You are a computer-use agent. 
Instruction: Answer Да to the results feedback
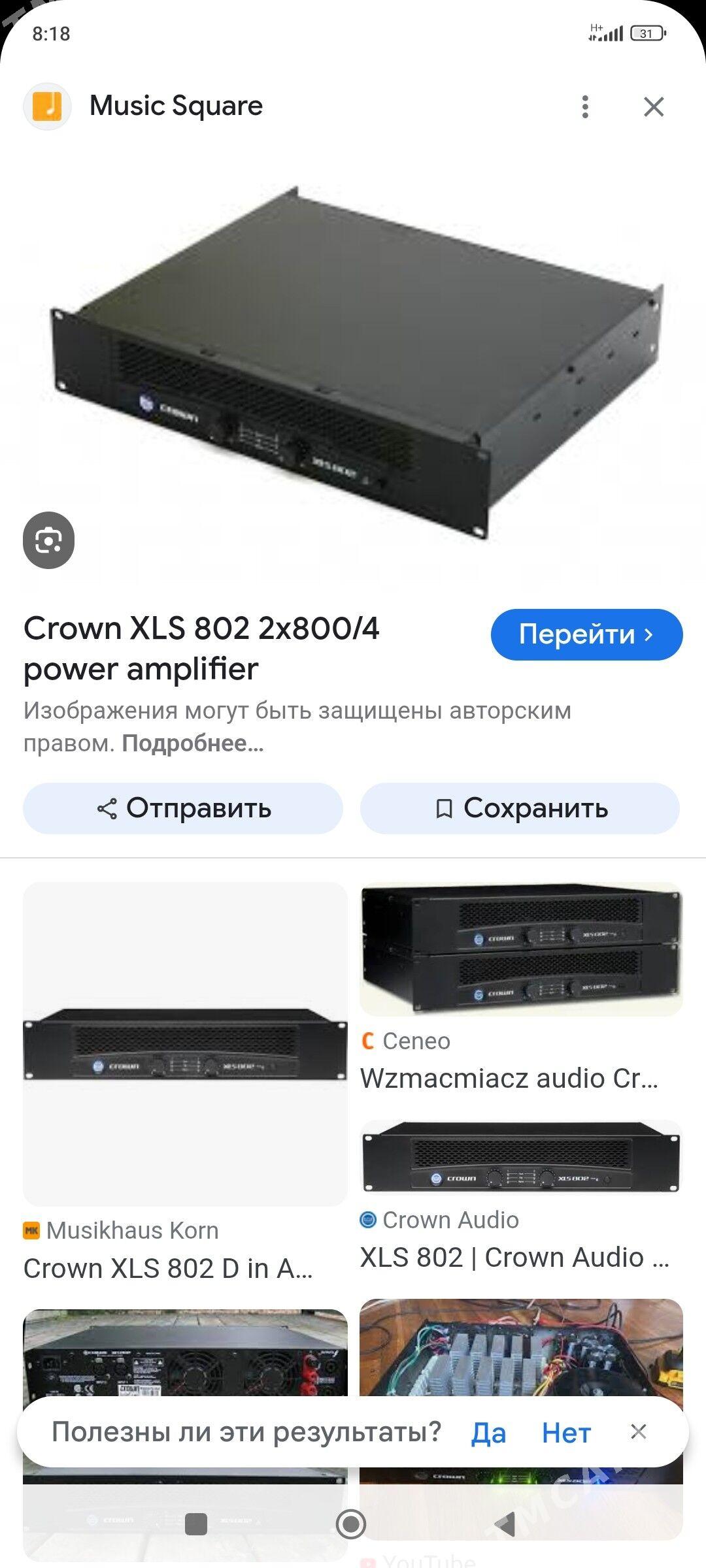coord(488,1433)
